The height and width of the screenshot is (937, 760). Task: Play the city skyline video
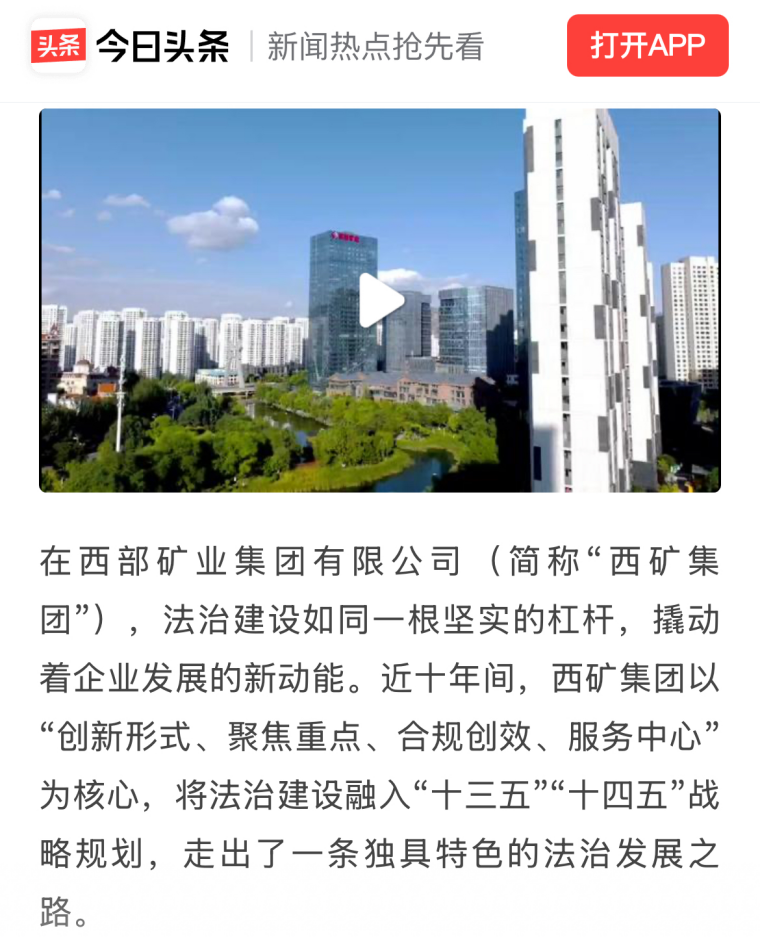coord(380,300)
